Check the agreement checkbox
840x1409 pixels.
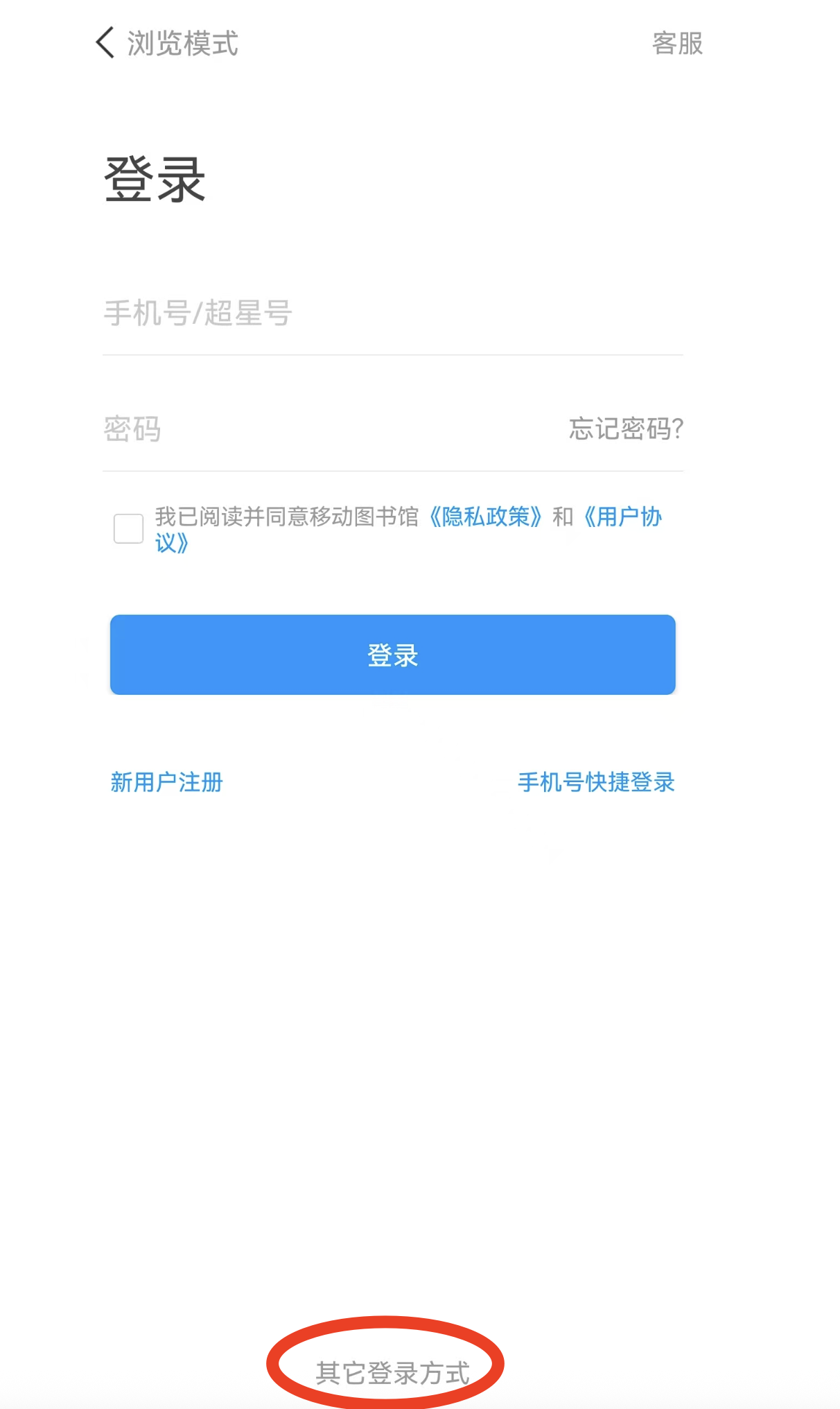[x=128, y=528]
